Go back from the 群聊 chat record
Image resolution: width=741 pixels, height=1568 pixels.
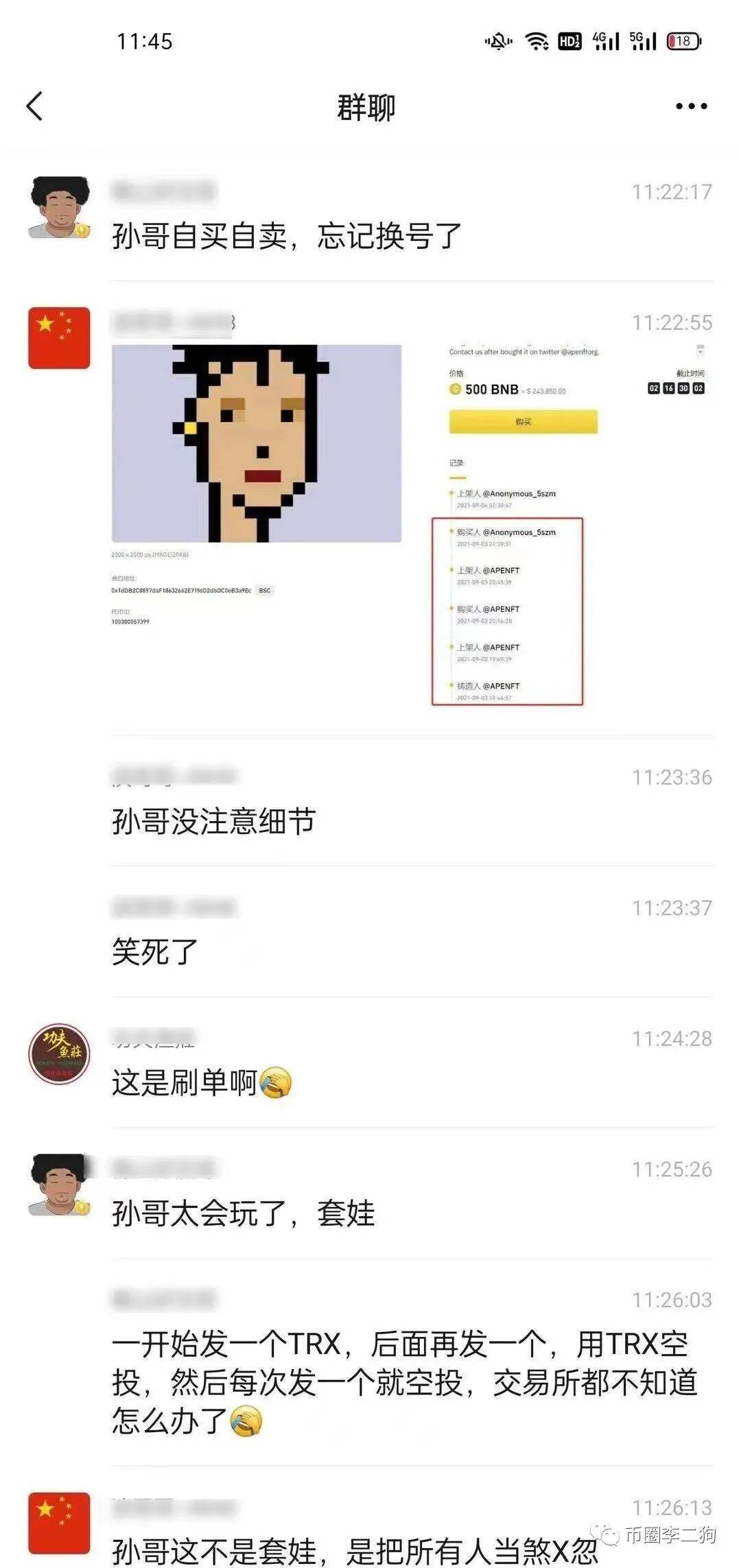click(35, 106)
